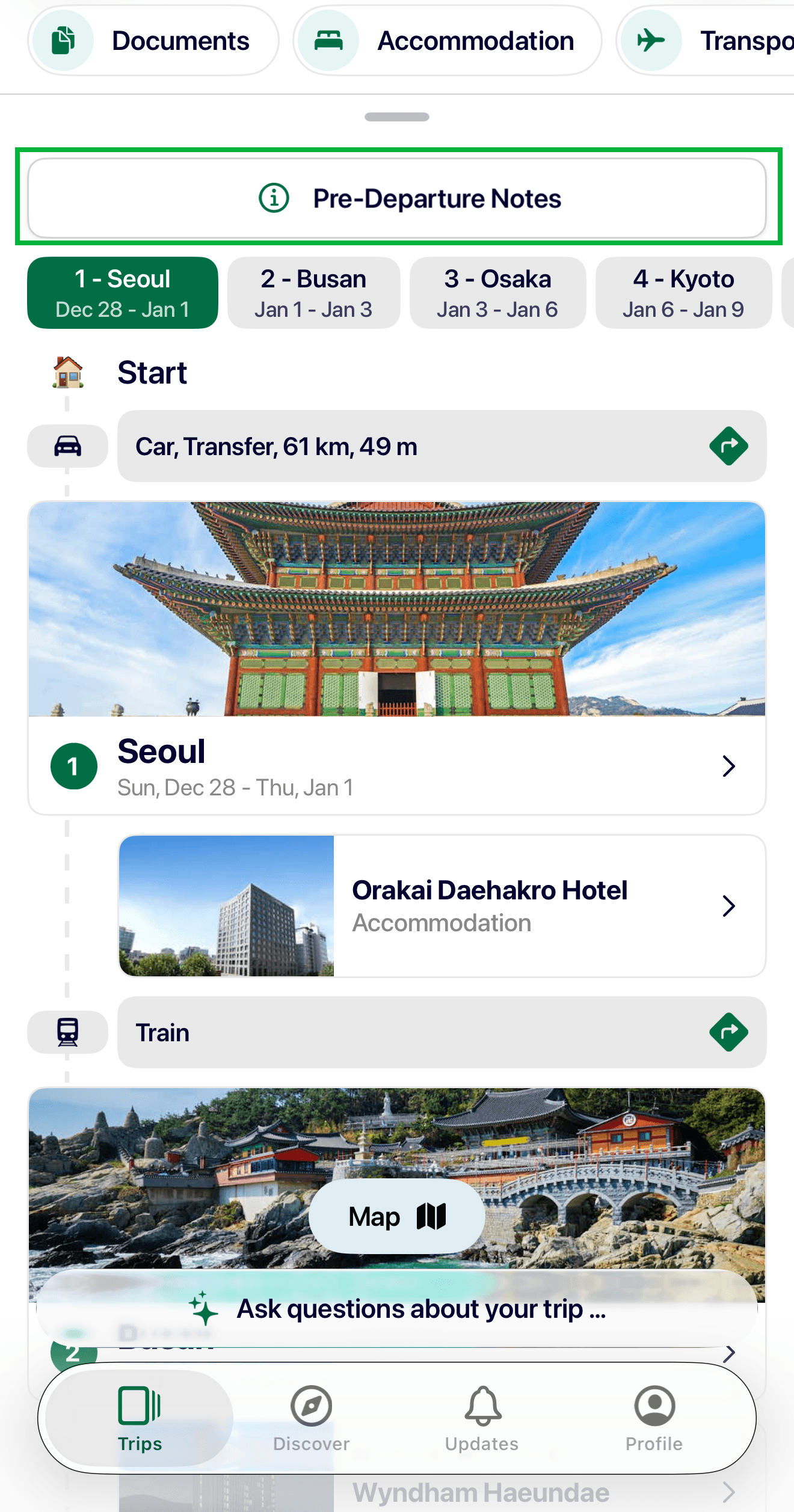Open the Documents chip

[x=153, y=41]
